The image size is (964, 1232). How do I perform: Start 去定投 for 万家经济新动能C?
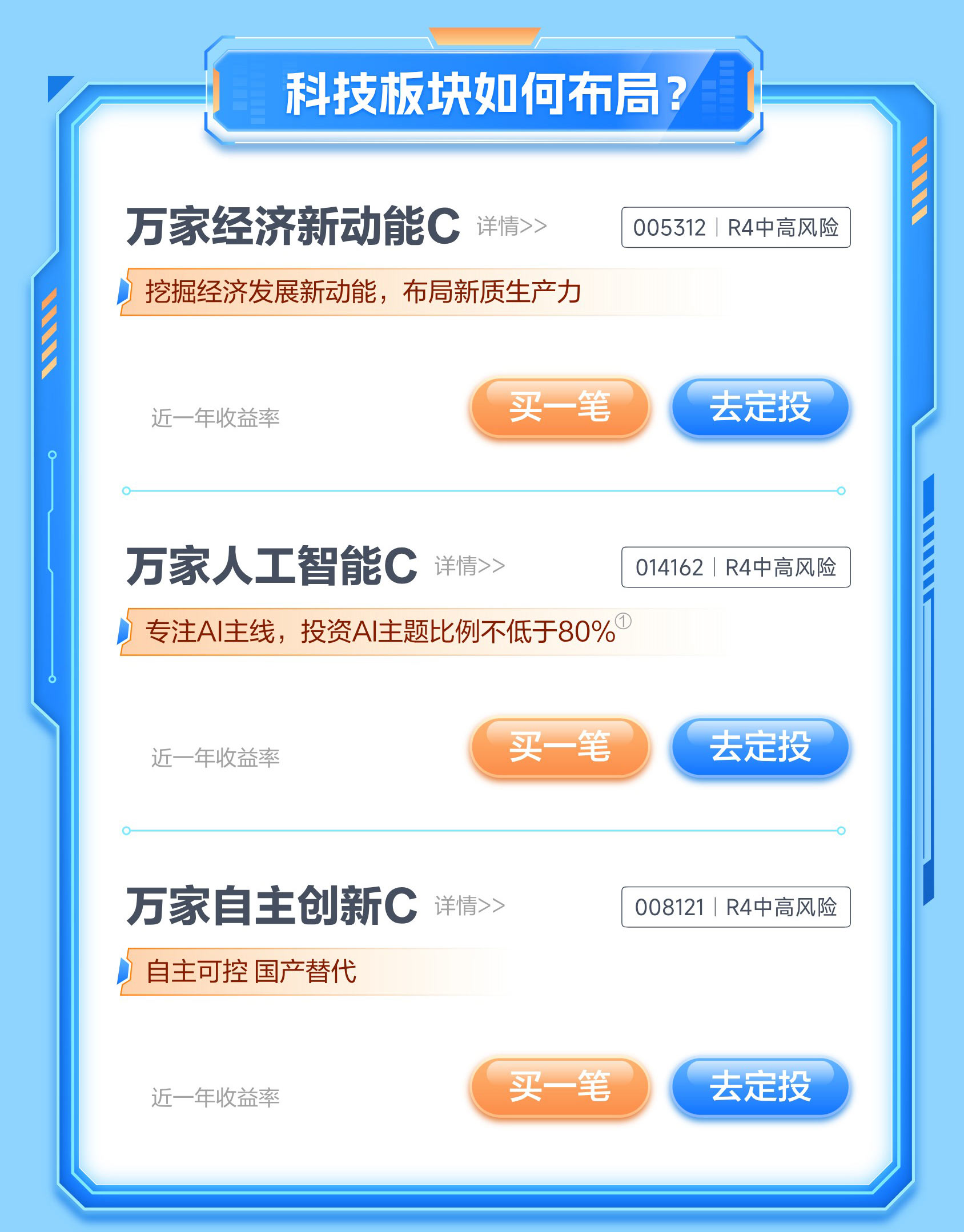(760, 408)
